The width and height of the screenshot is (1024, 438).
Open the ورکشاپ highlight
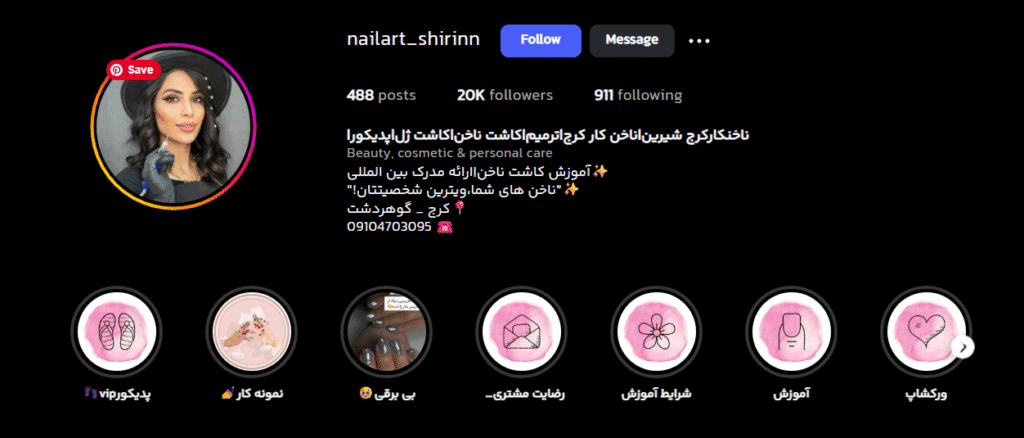(x=925, y=331)
